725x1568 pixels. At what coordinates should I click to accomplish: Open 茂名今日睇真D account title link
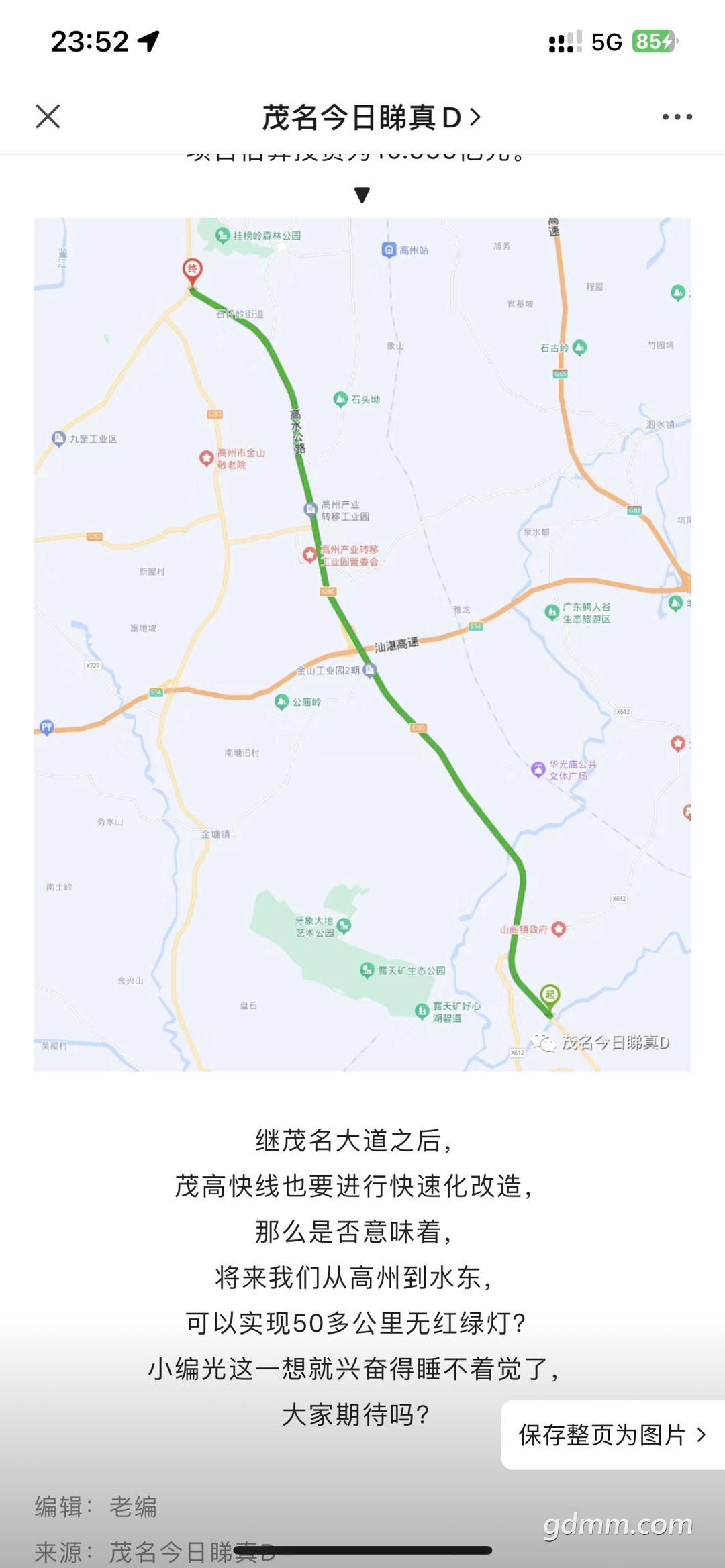(371, 117)
